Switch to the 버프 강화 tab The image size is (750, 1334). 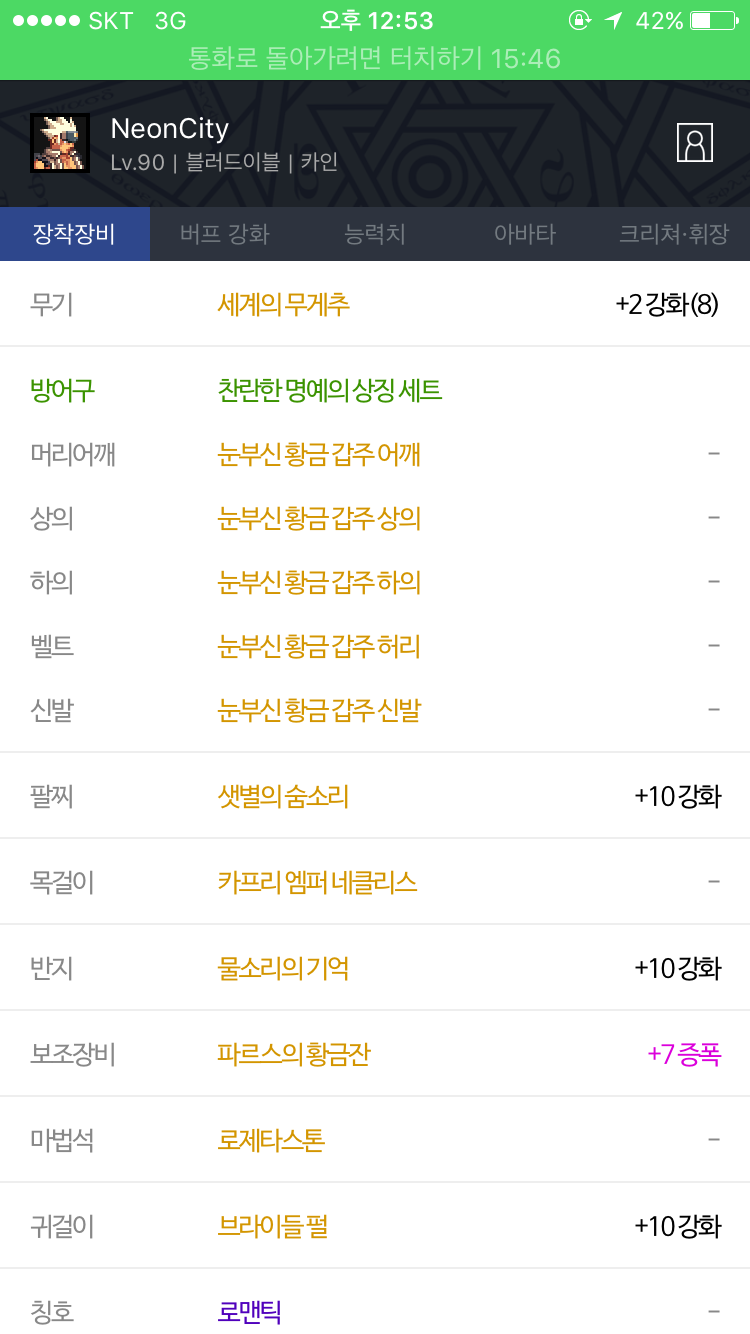(x=225, y=234)
